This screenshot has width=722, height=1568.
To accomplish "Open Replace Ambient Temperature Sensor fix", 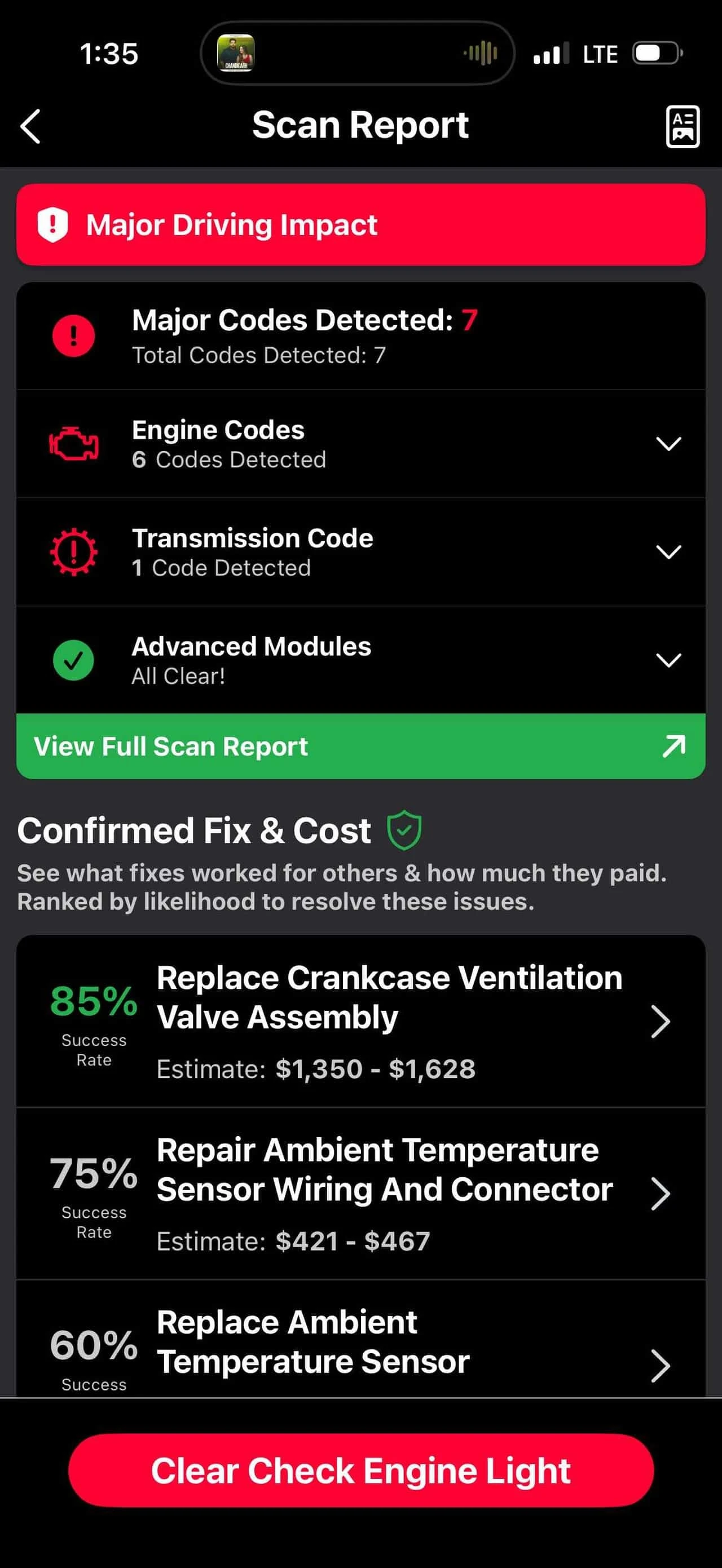I will (360, 1339).
